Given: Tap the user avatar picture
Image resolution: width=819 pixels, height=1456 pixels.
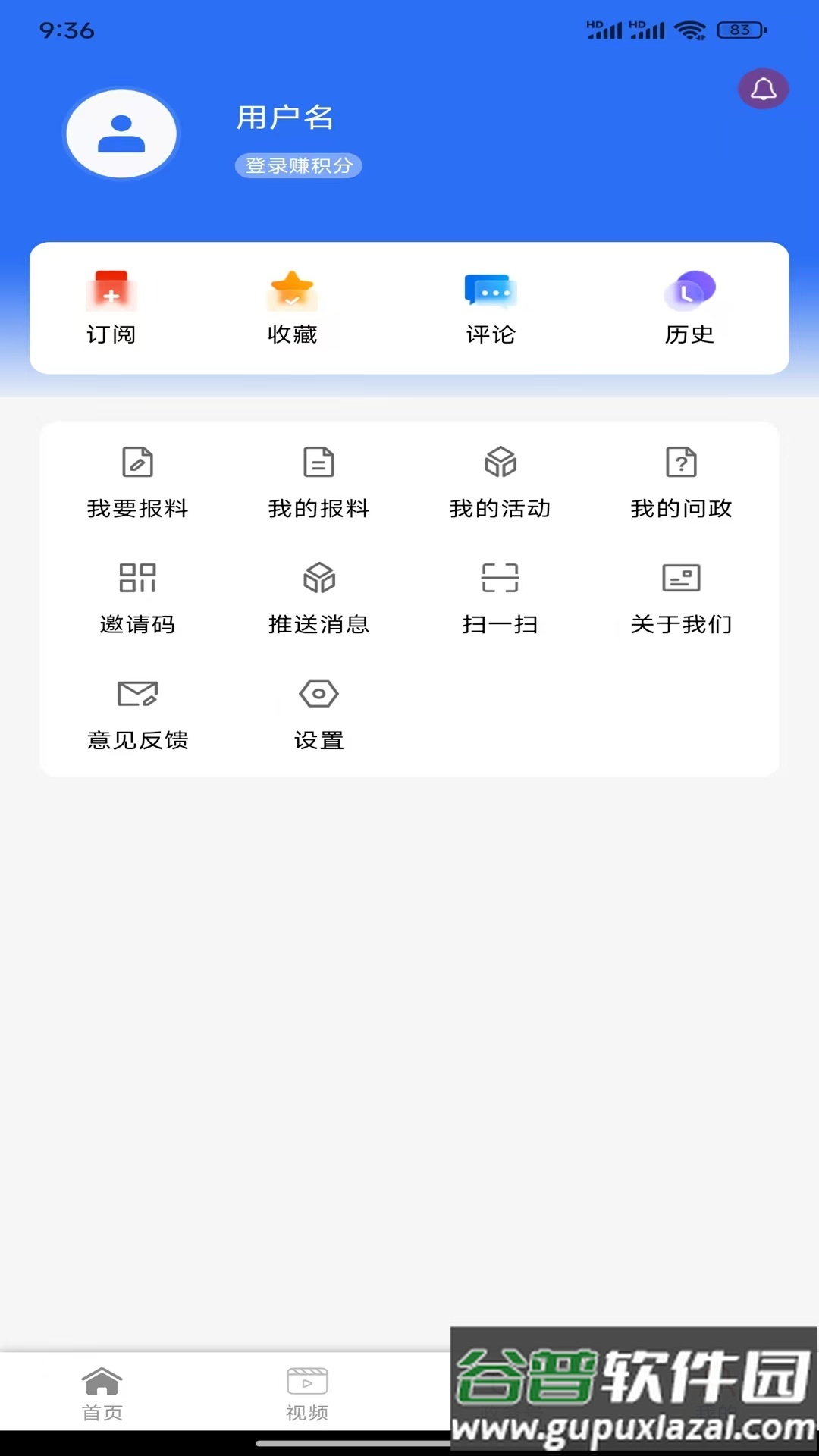Looking at the screenshot, I should tap(121, 134).
